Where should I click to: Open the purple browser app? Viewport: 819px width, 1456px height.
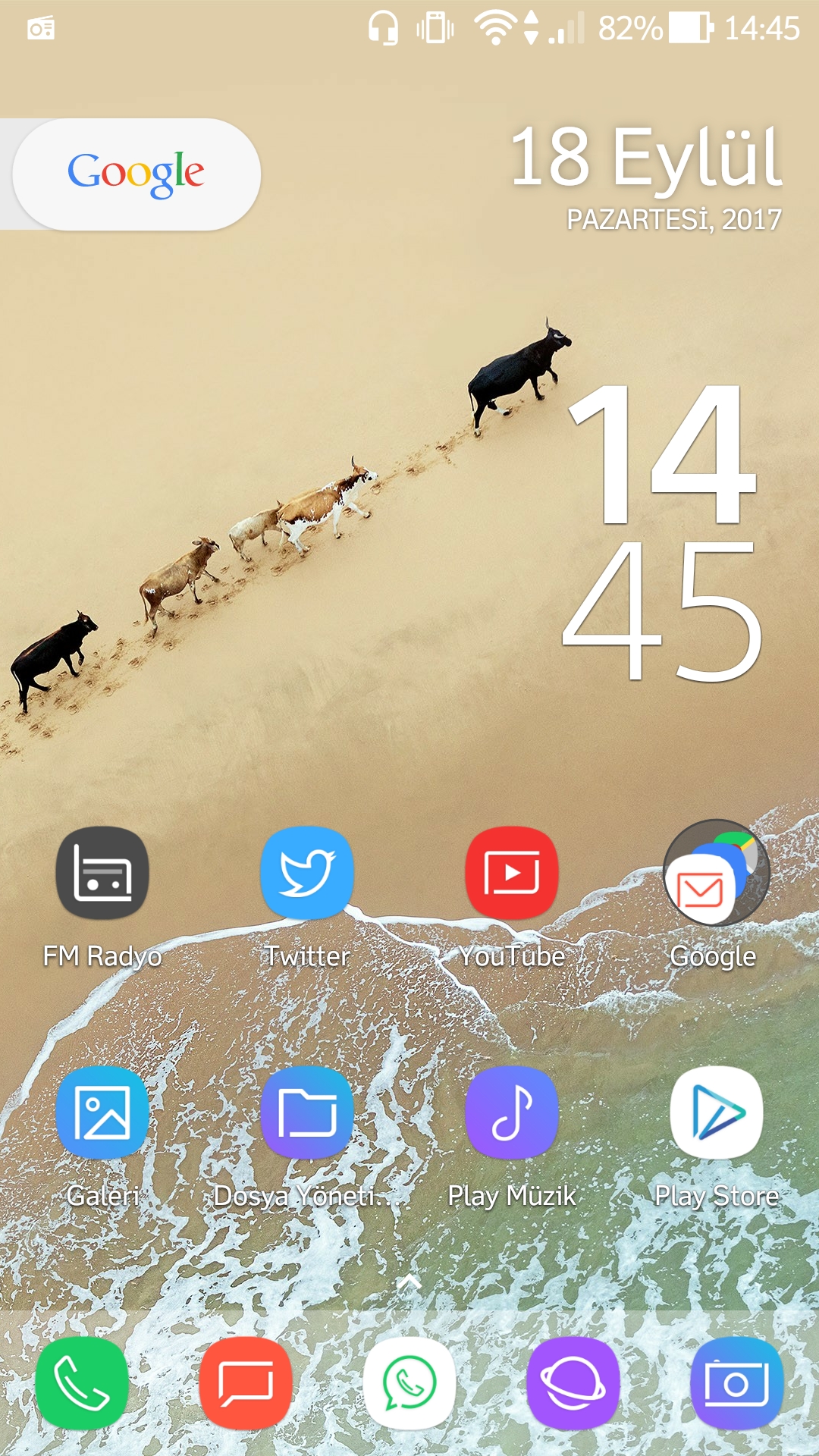[573, 1383]
